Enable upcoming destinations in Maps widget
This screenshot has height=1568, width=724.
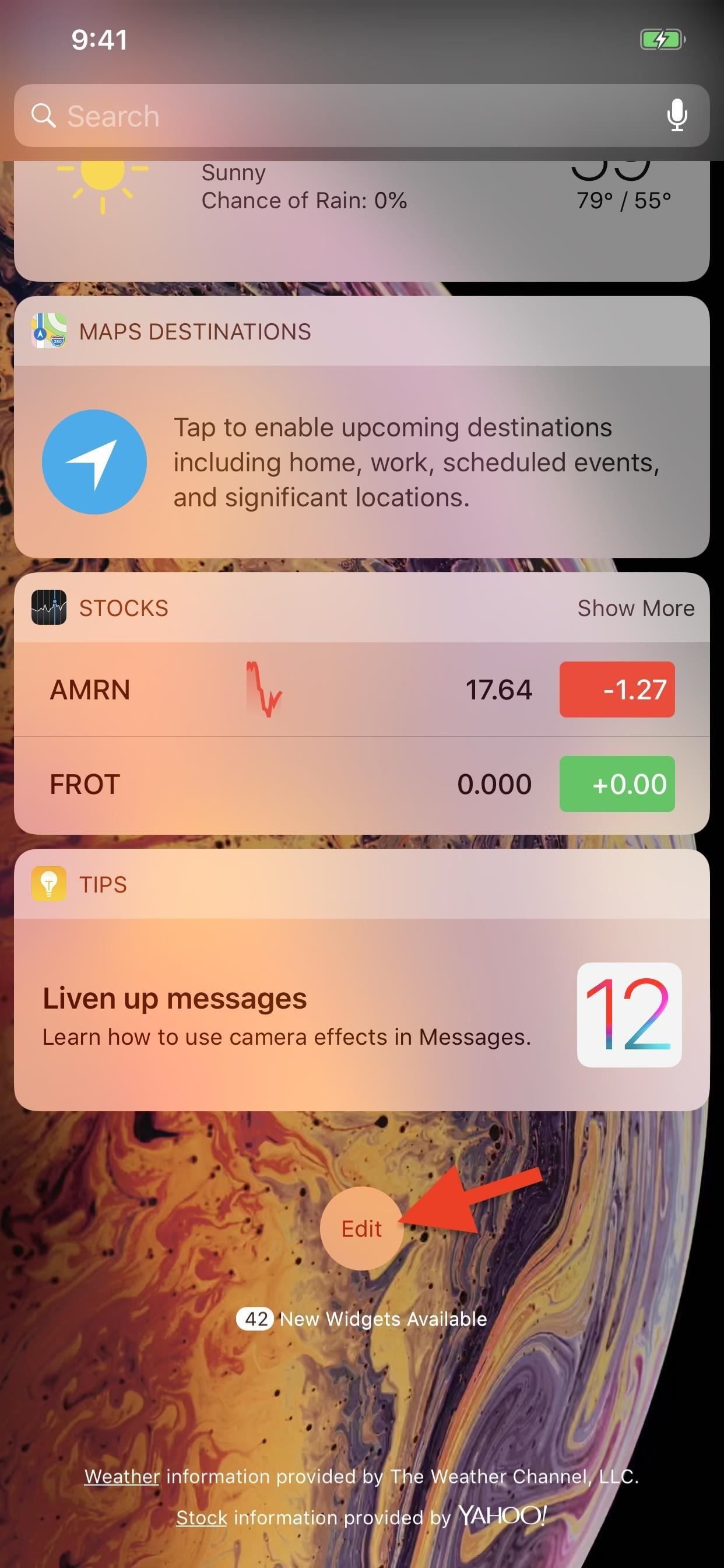pyautogui.click(x=361, y=461)
